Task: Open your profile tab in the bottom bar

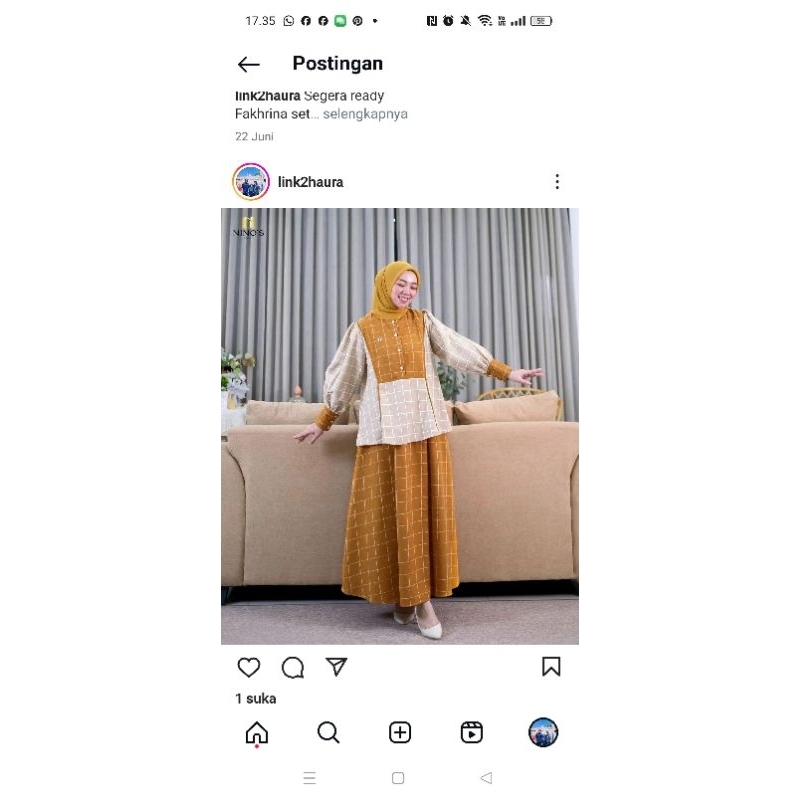Action: pyautogui.click(x=543, y=733)
